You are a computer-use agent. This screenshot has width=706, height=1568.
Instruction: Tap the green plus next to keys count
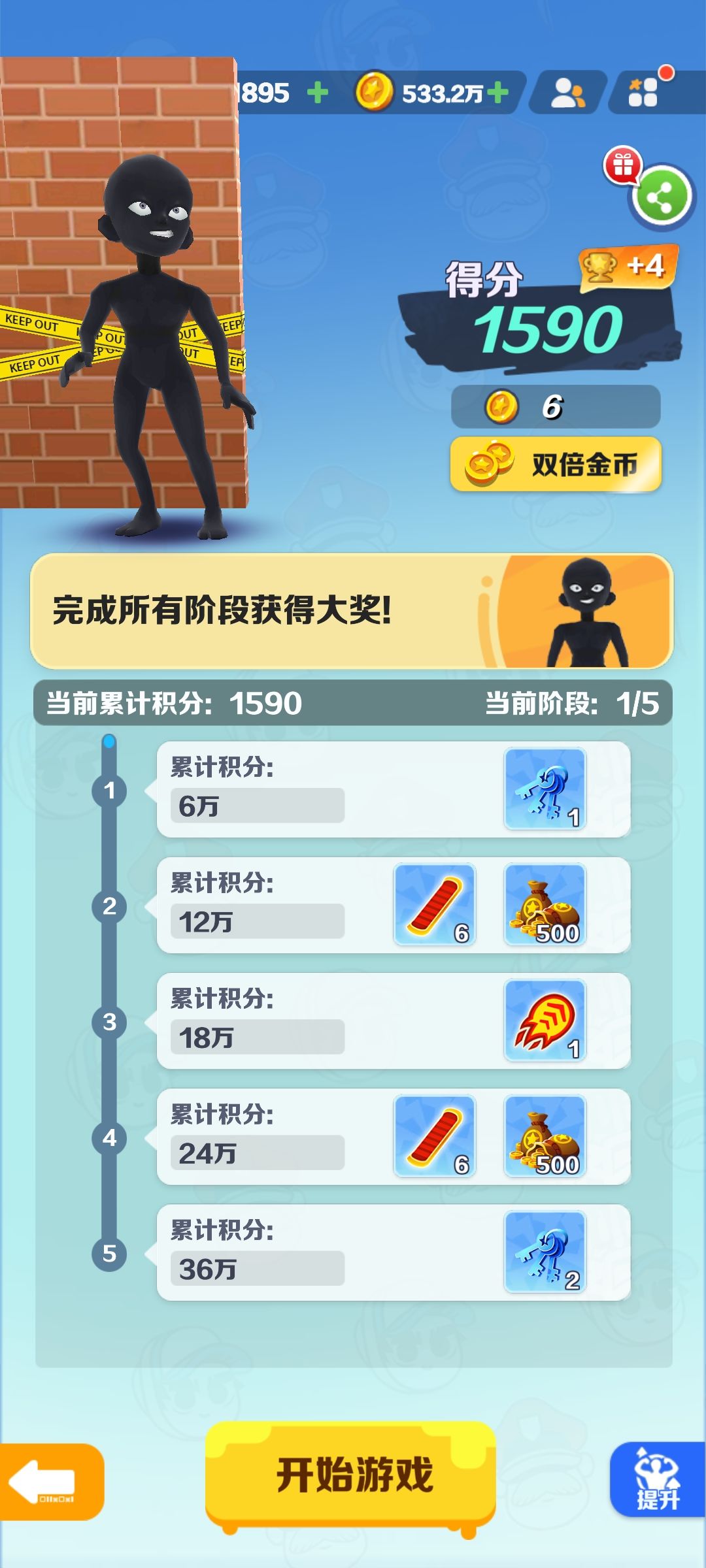pos(318,93)
